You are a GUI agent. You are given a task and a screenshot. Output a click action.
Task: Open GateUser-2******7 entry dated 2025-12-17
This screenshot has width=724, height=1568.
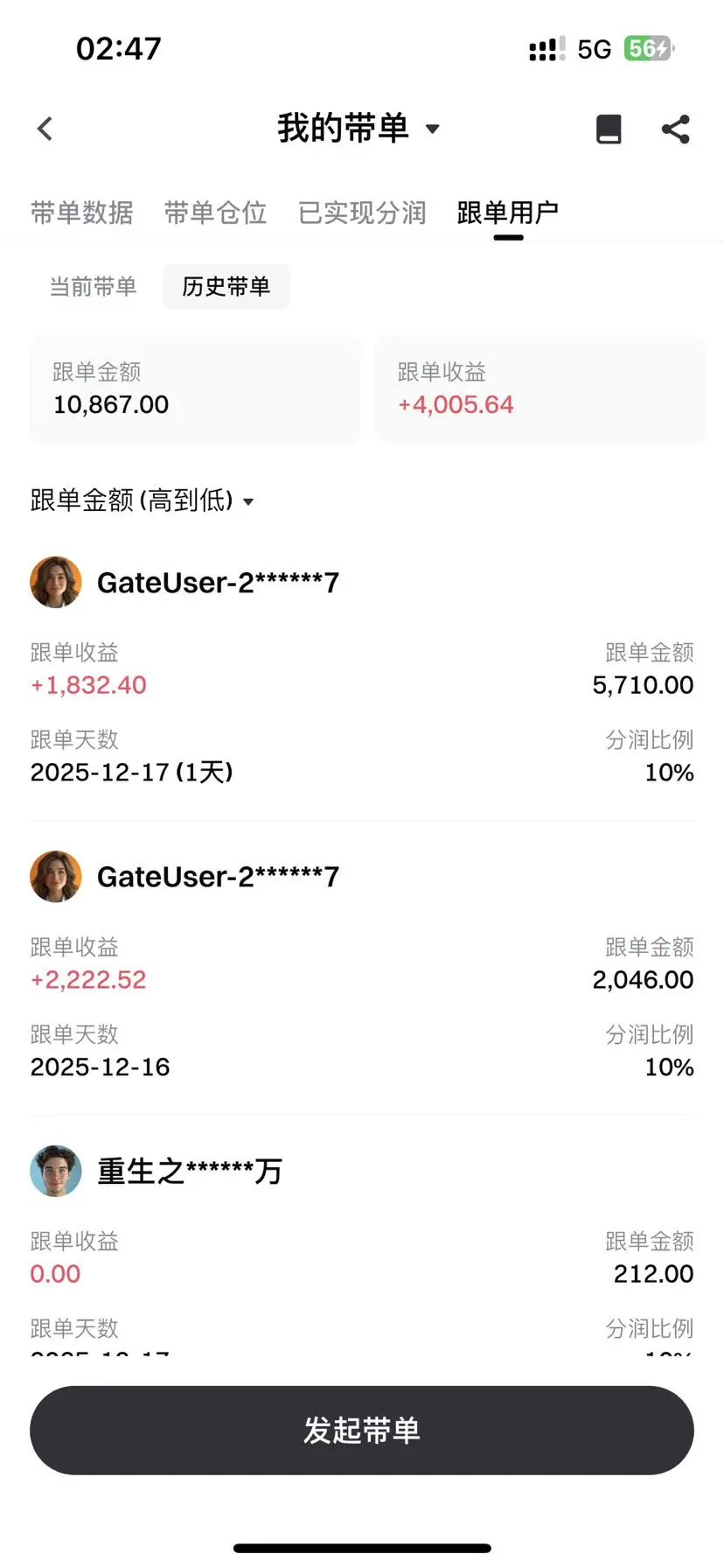click(x=218, y=583)
